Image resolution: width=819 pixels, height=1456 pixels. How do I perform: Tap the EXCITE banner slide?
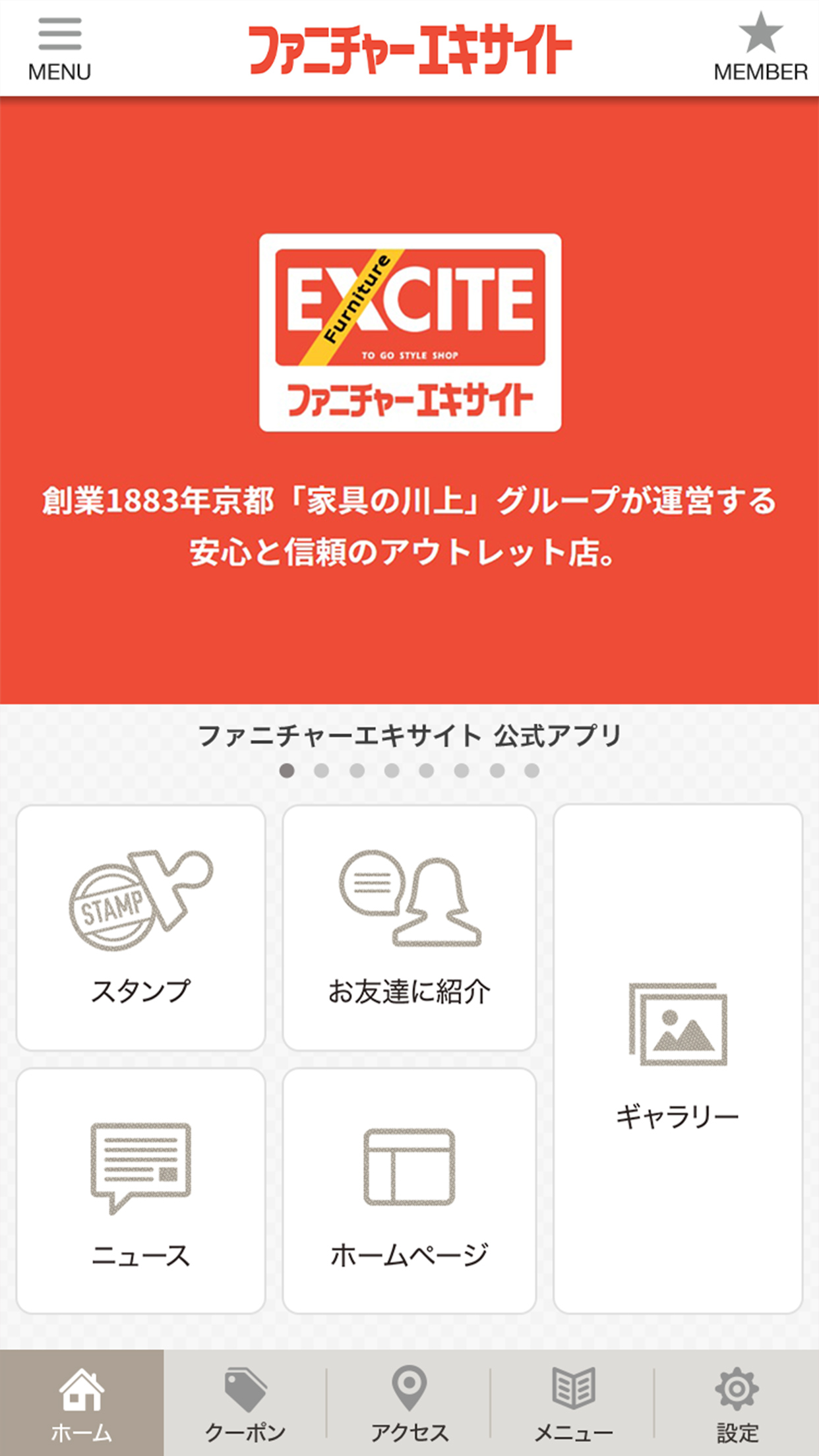tap(409, 401)
